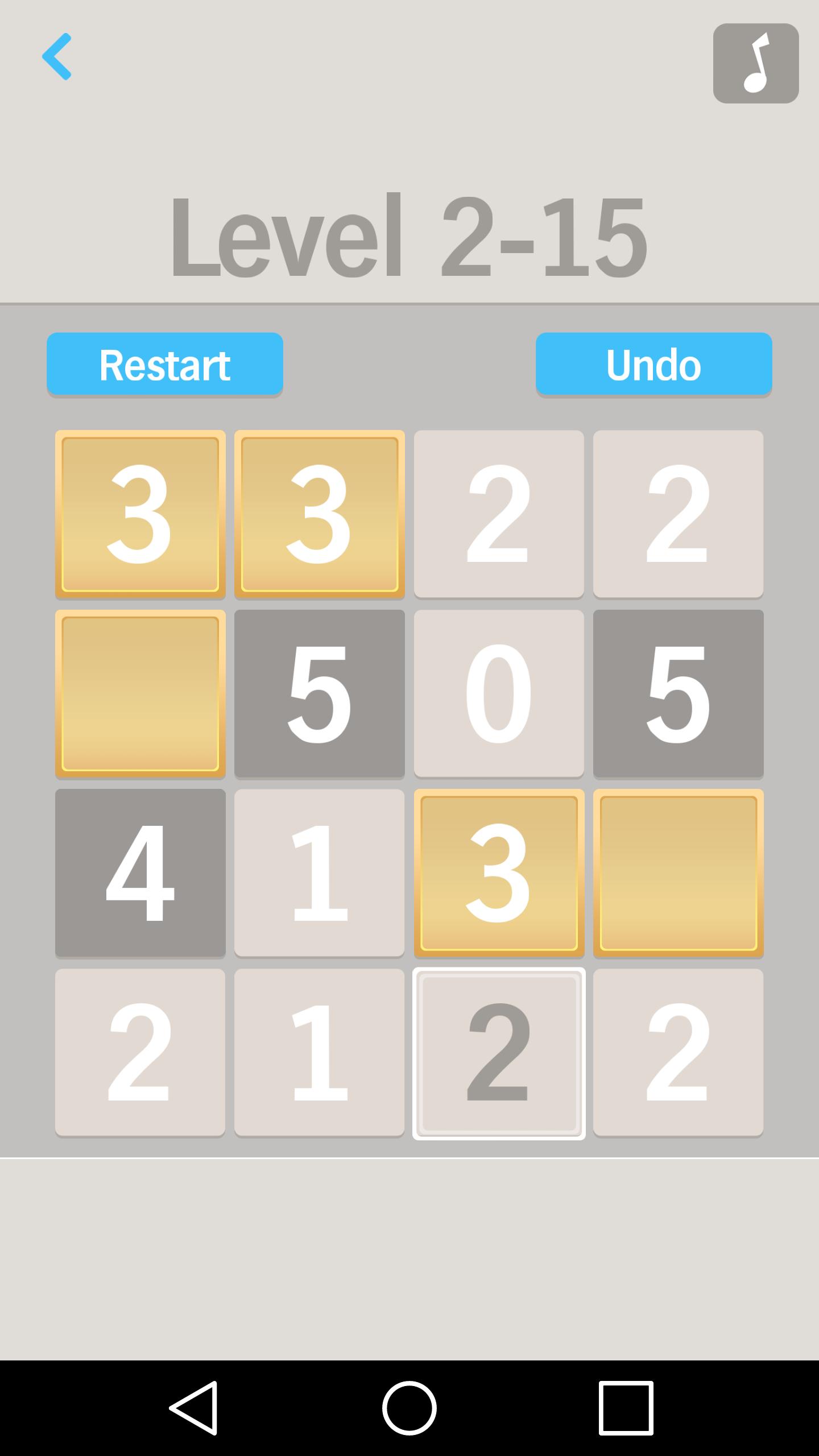Tap the highlighted gray 2 tile

[499, 1053]
